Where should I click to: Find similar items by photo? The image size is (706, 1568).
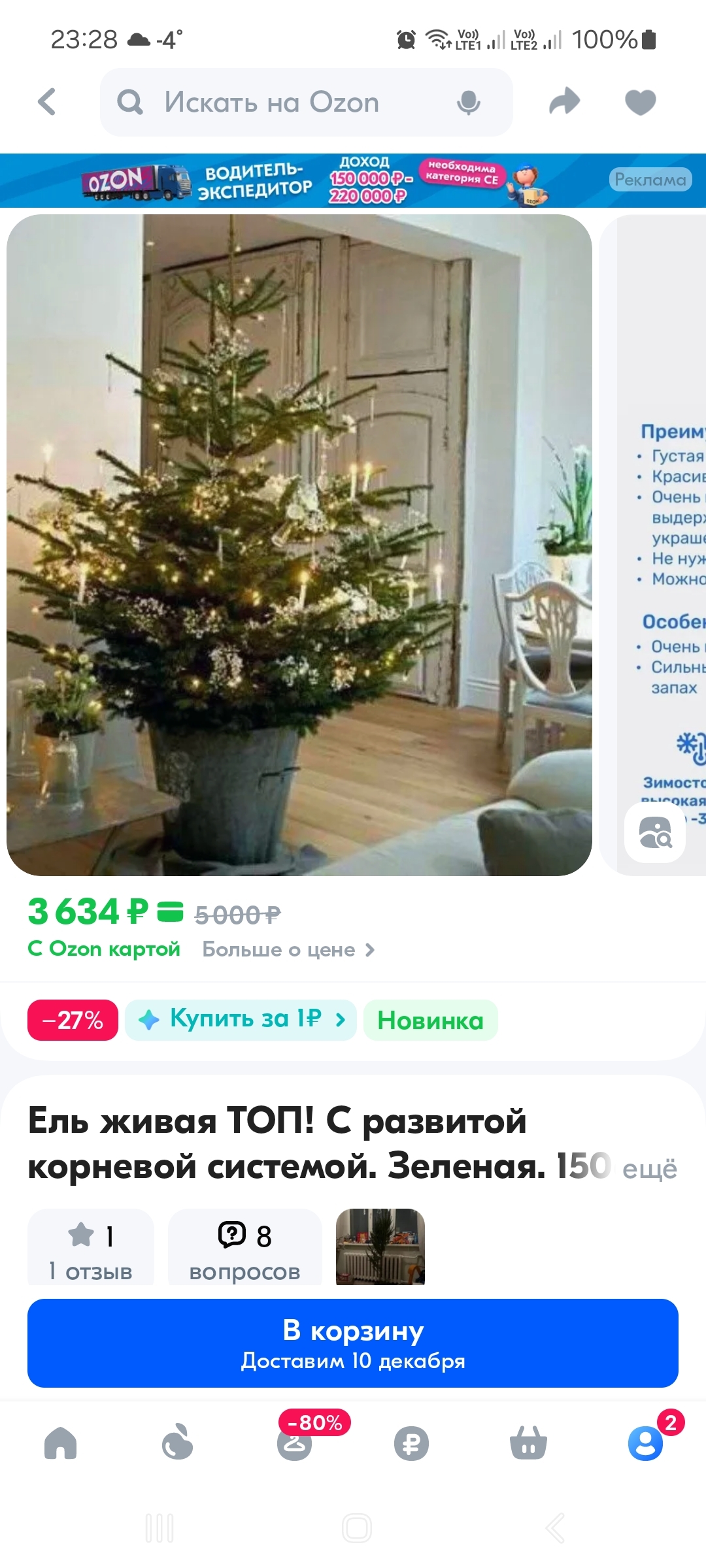(x=654, y=832)
